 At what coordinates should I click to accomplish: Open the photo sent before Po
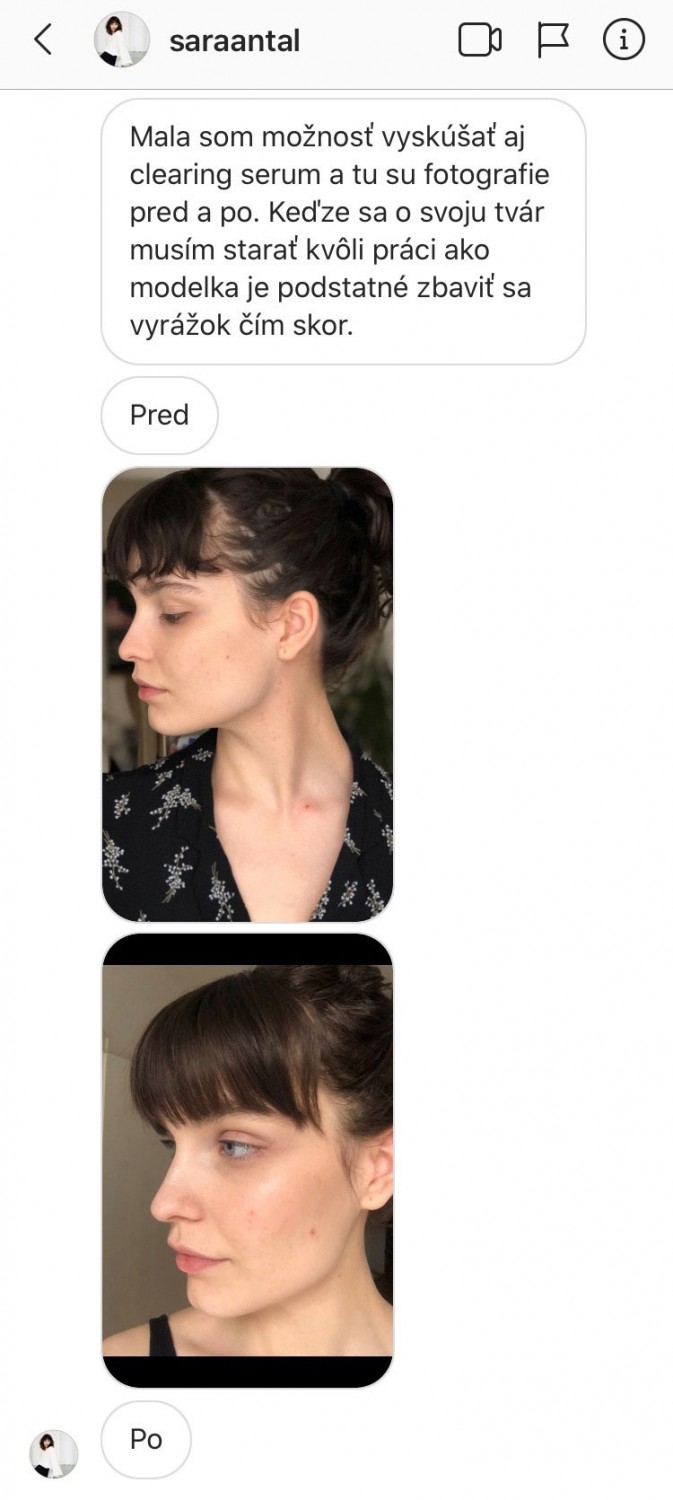[248, 1161]
